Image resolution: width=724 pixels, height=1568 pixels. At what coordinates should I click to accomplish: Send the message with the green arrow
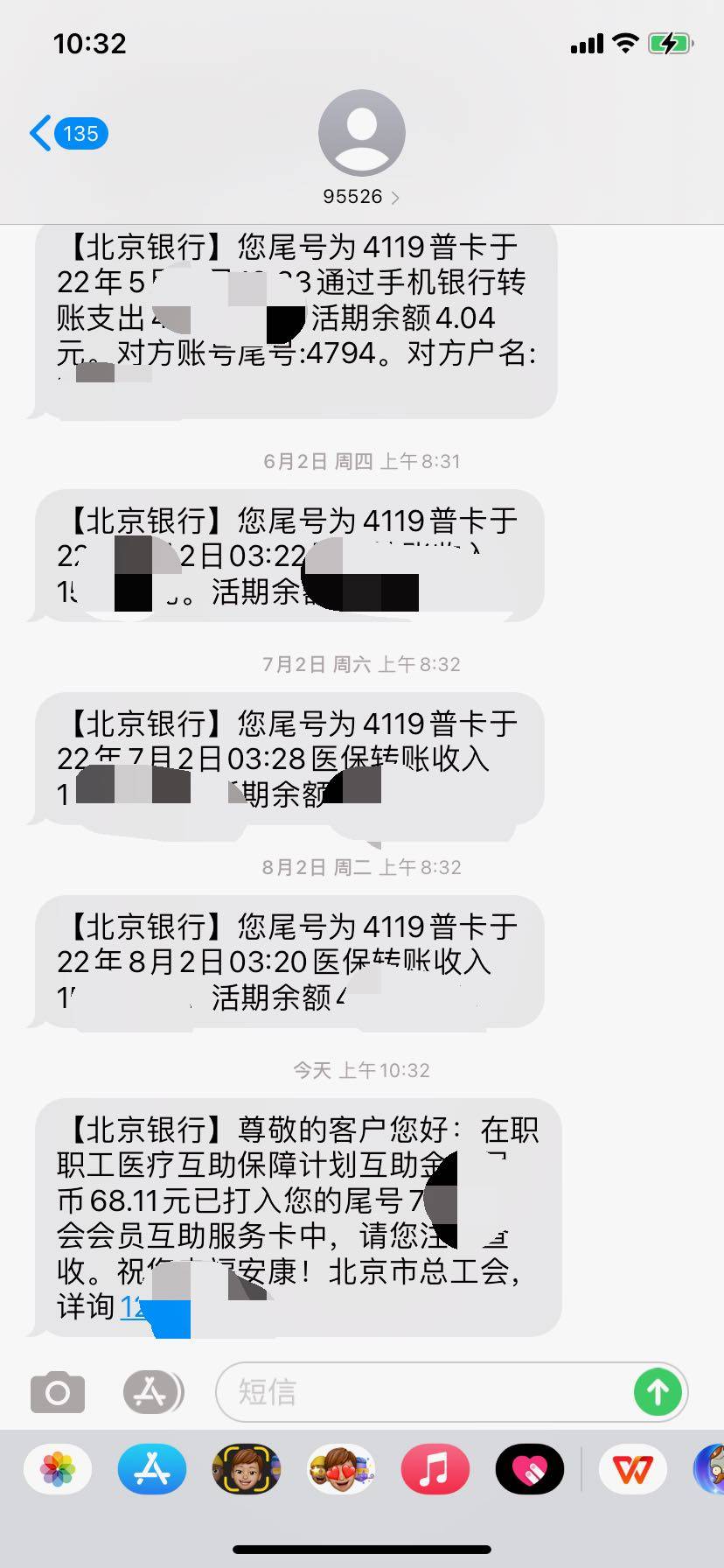(x=658, y=1391)
